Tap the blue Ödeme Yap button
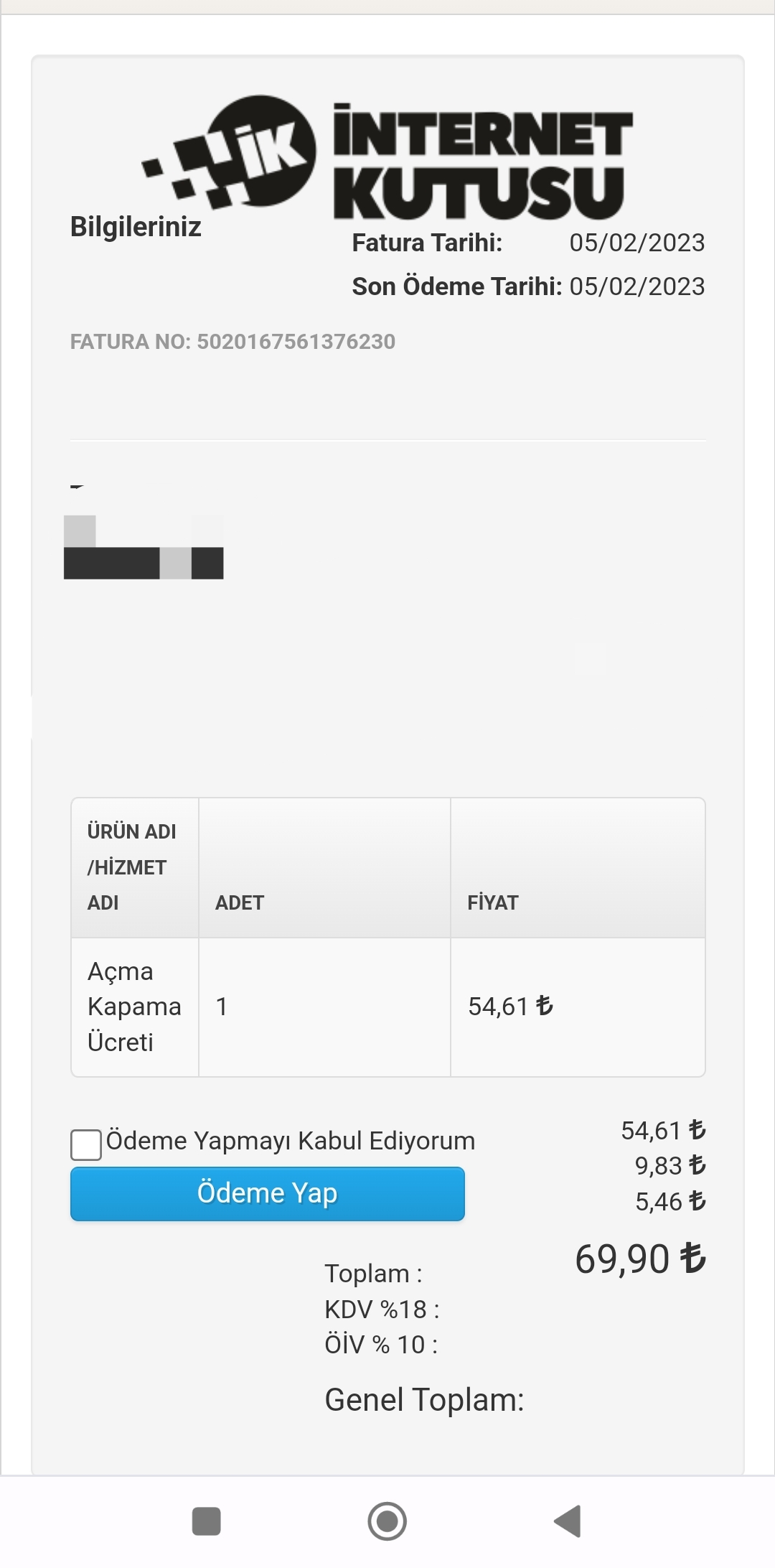775x1568 pixels. [x=268, y=1193]
